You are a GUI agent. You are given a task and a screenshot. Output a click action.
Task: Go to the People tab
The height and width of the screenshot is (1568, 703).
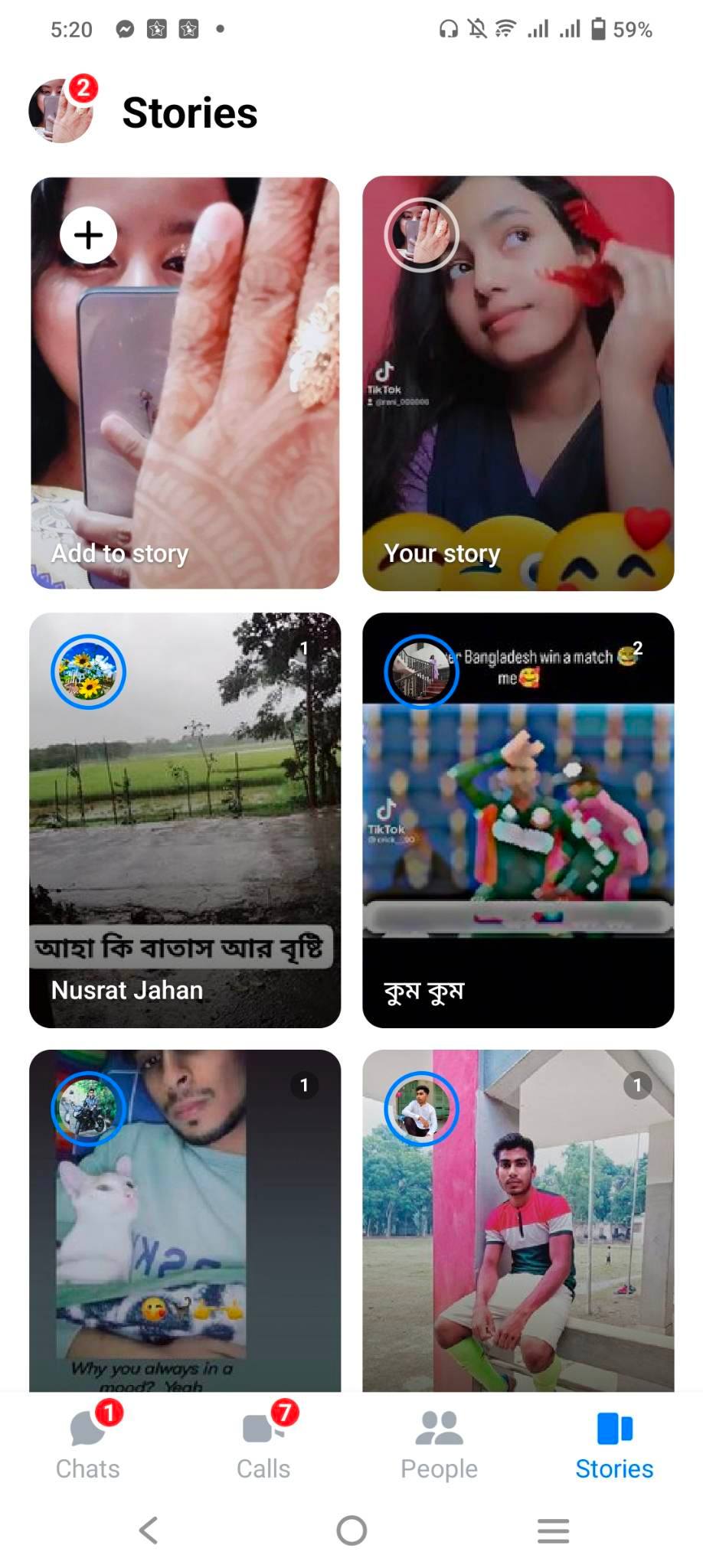[x=439, y=1443]
